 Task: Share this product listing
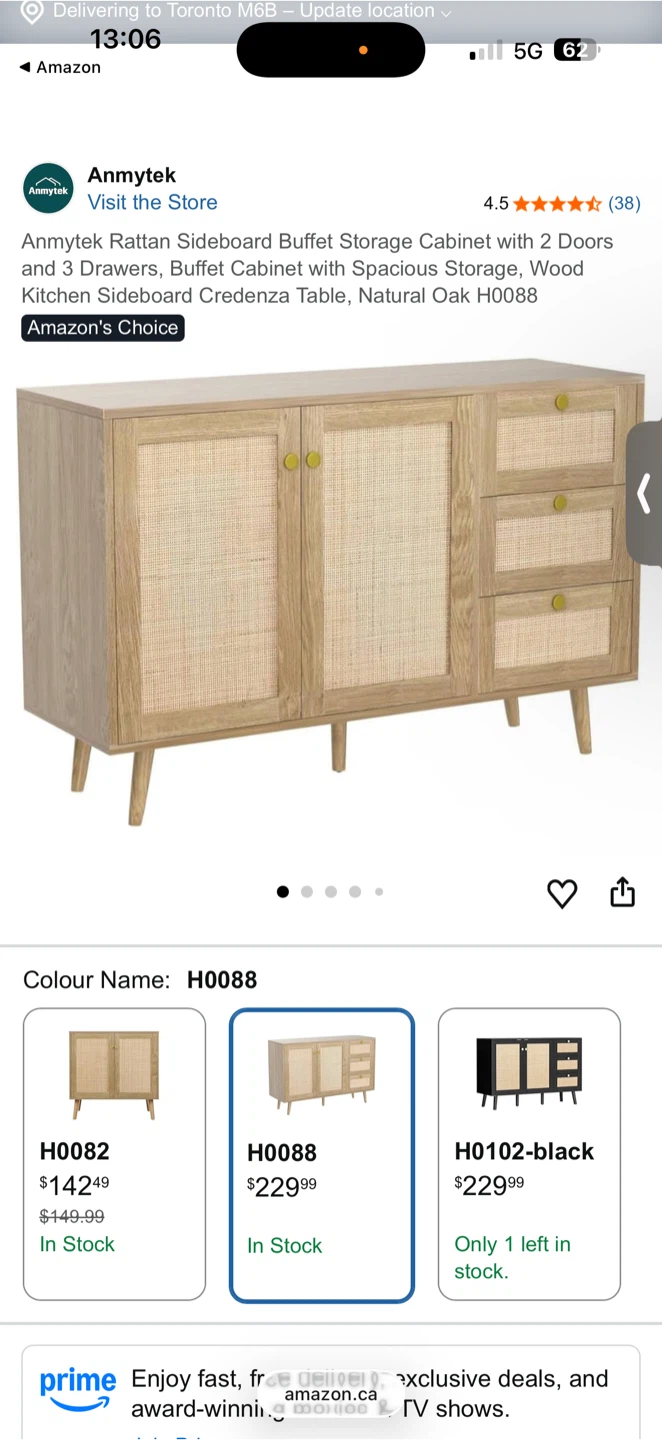[622, 892]
